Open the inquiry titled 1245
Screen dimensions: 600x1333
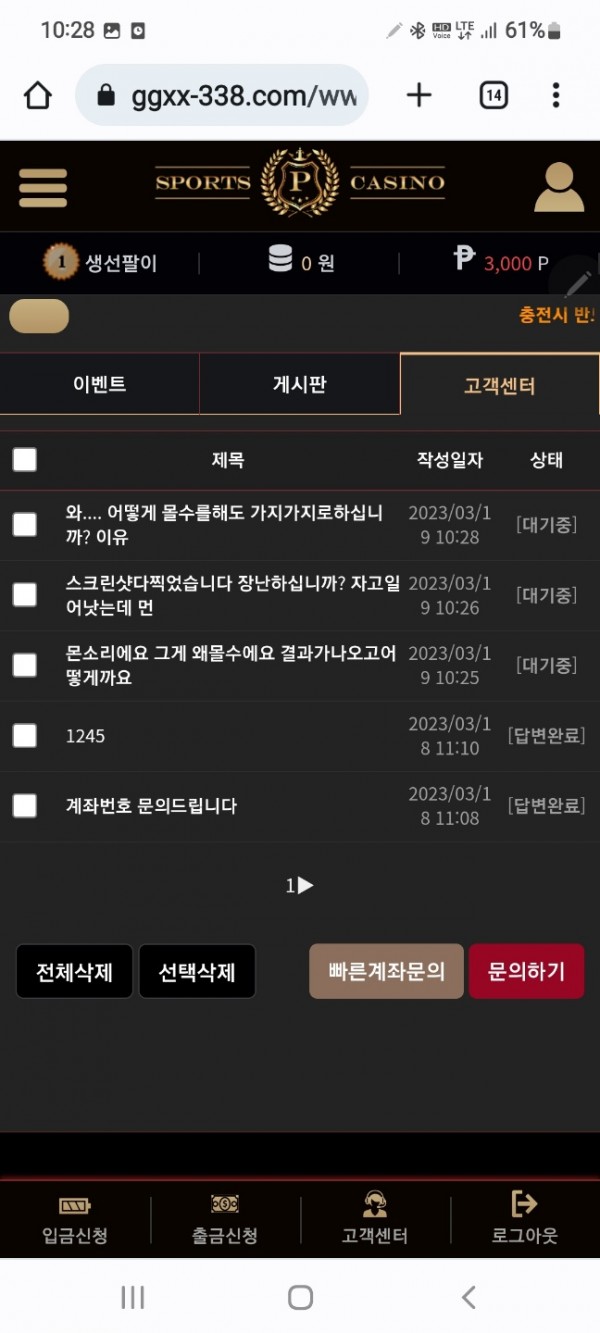tap(86, 736)
